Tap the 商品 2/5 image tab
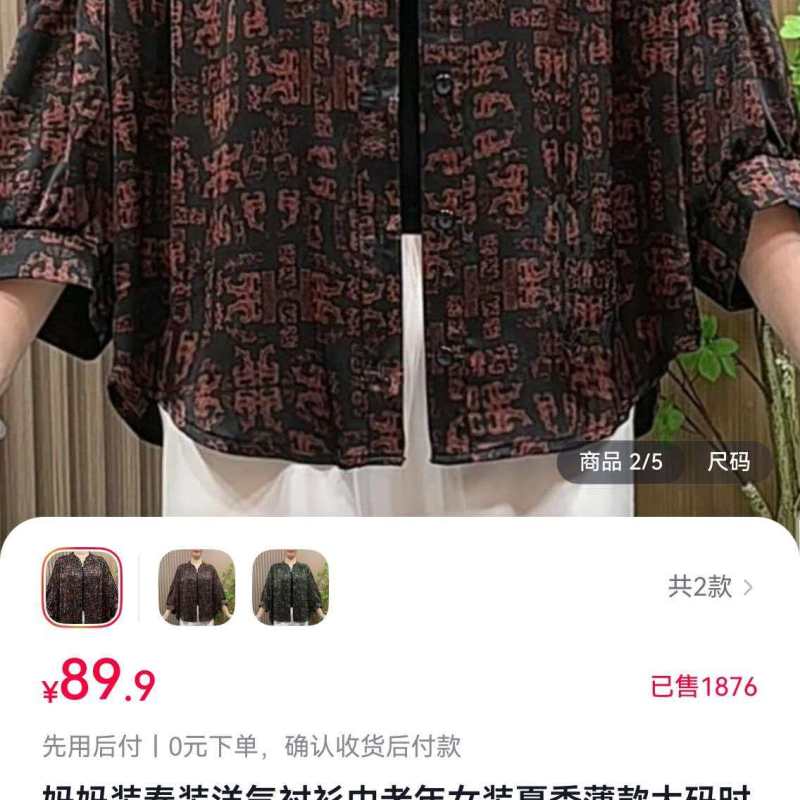 click(x=620, y=462)
